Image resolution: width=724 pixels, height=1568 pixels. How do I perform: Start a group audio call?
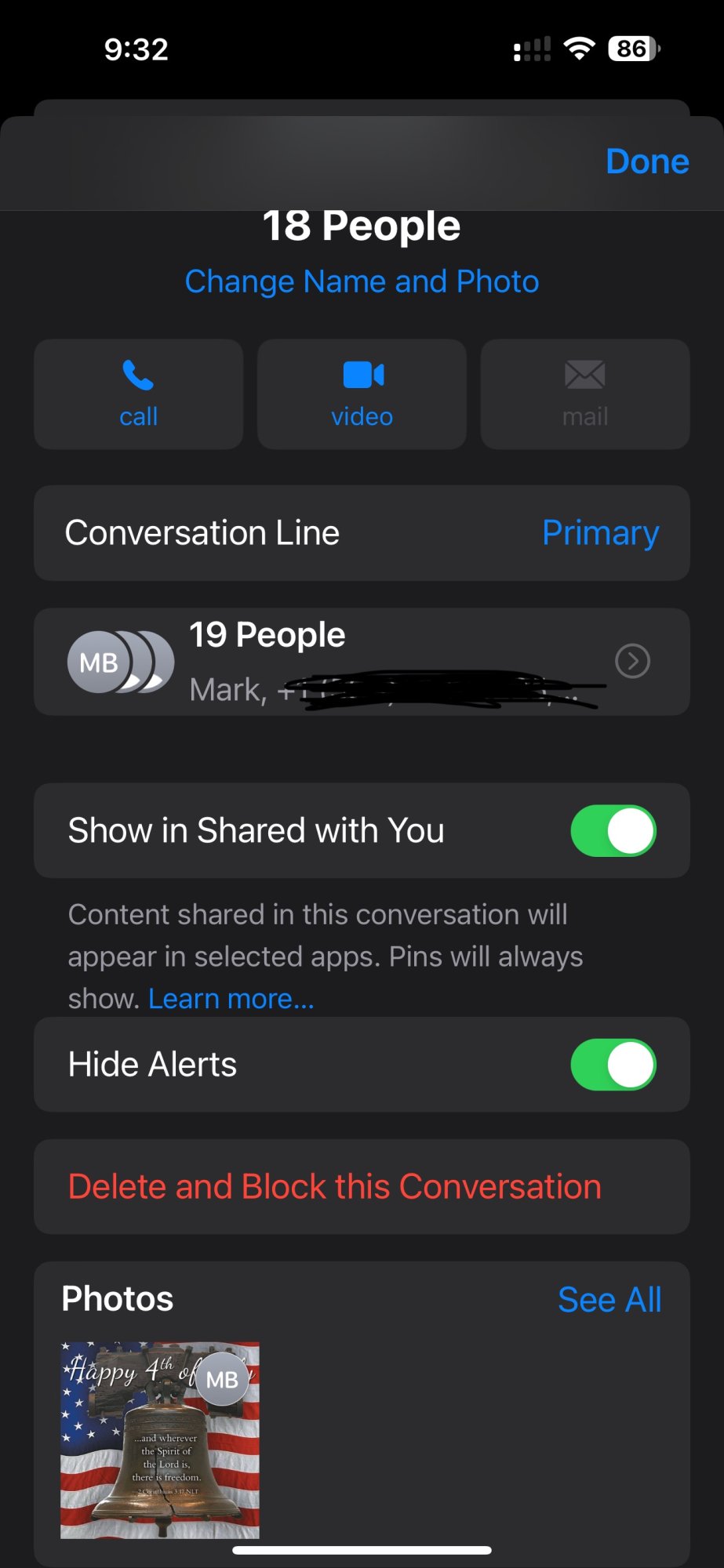click(x=139, y=394)
